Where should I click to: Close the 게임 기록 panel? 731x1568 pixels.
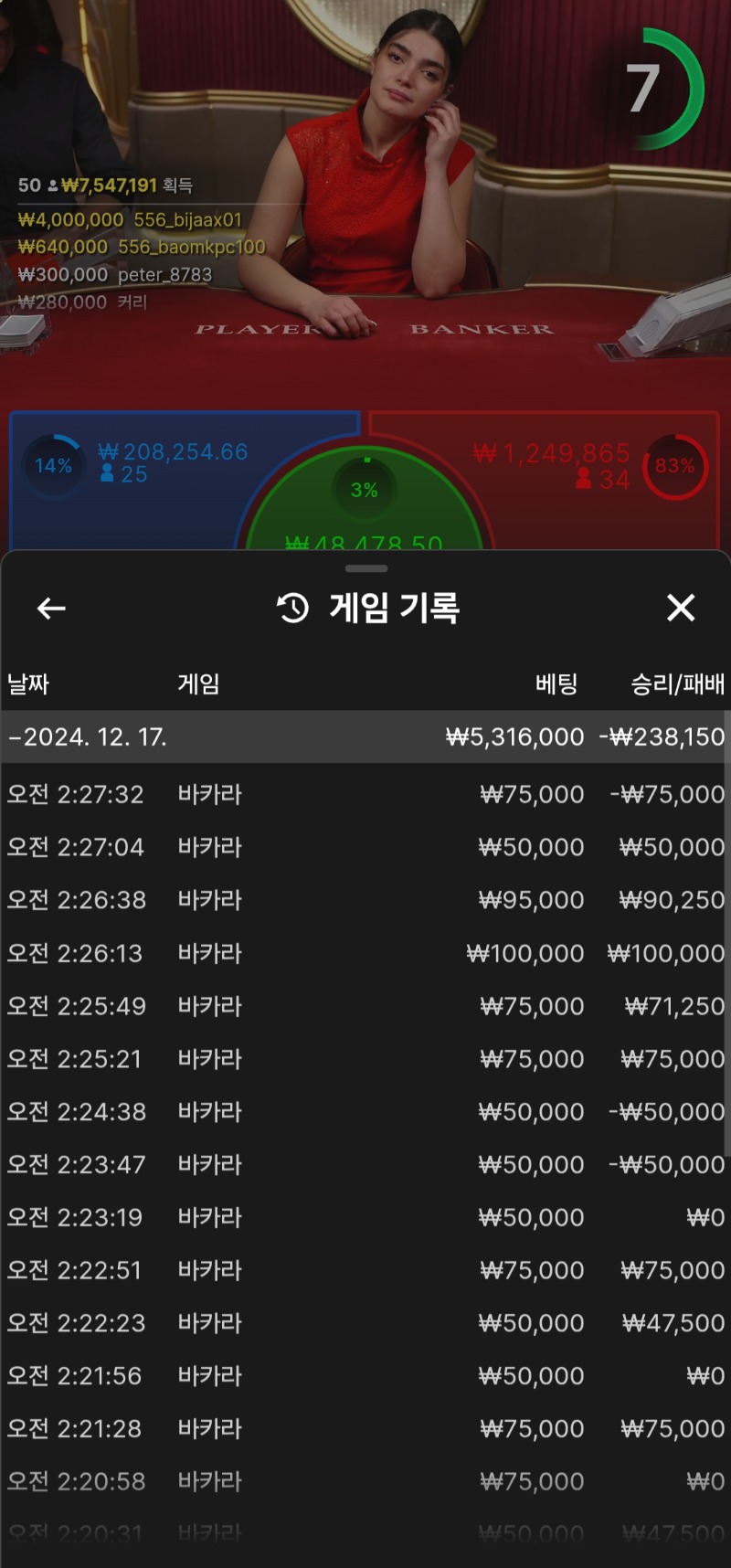tap(681, 608)
